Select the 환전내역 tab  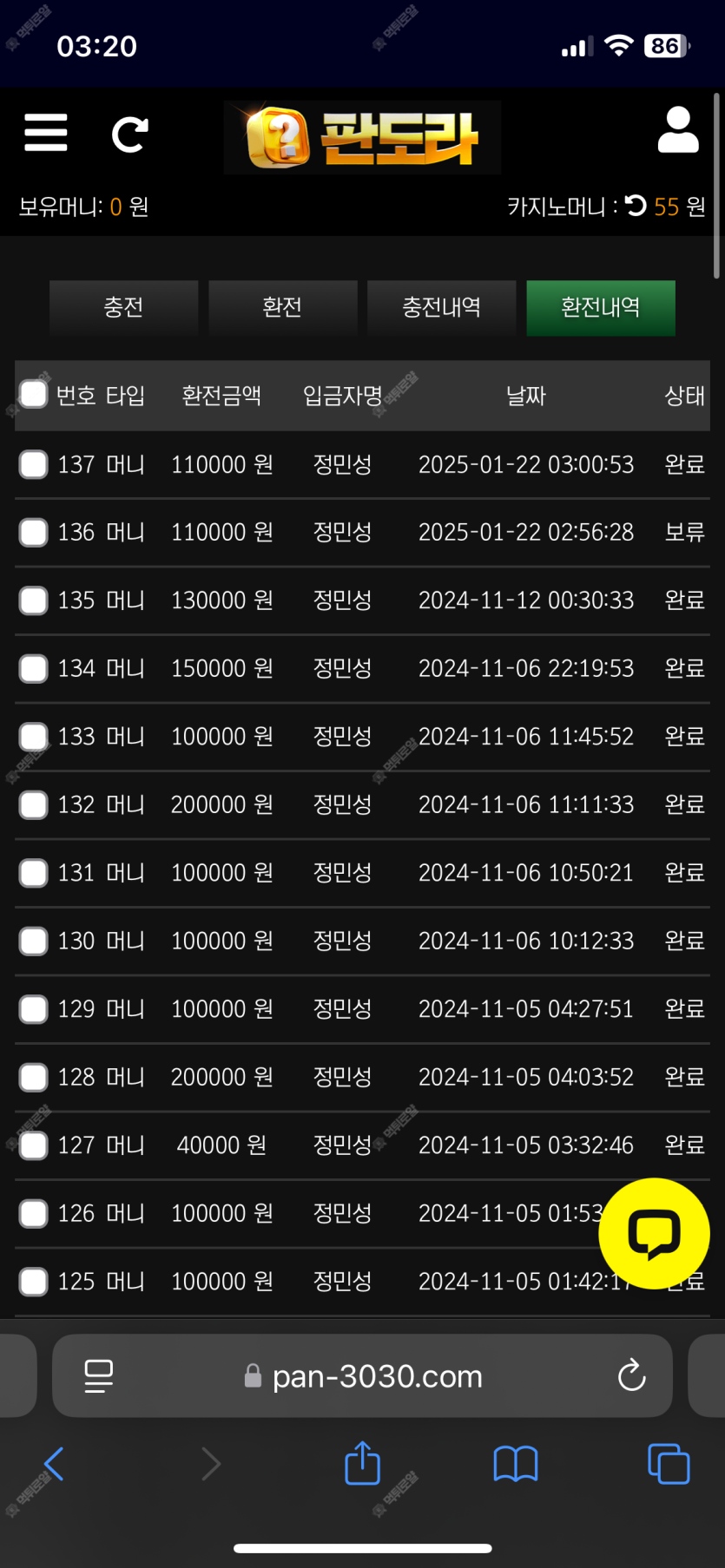[x=601, y=307]
